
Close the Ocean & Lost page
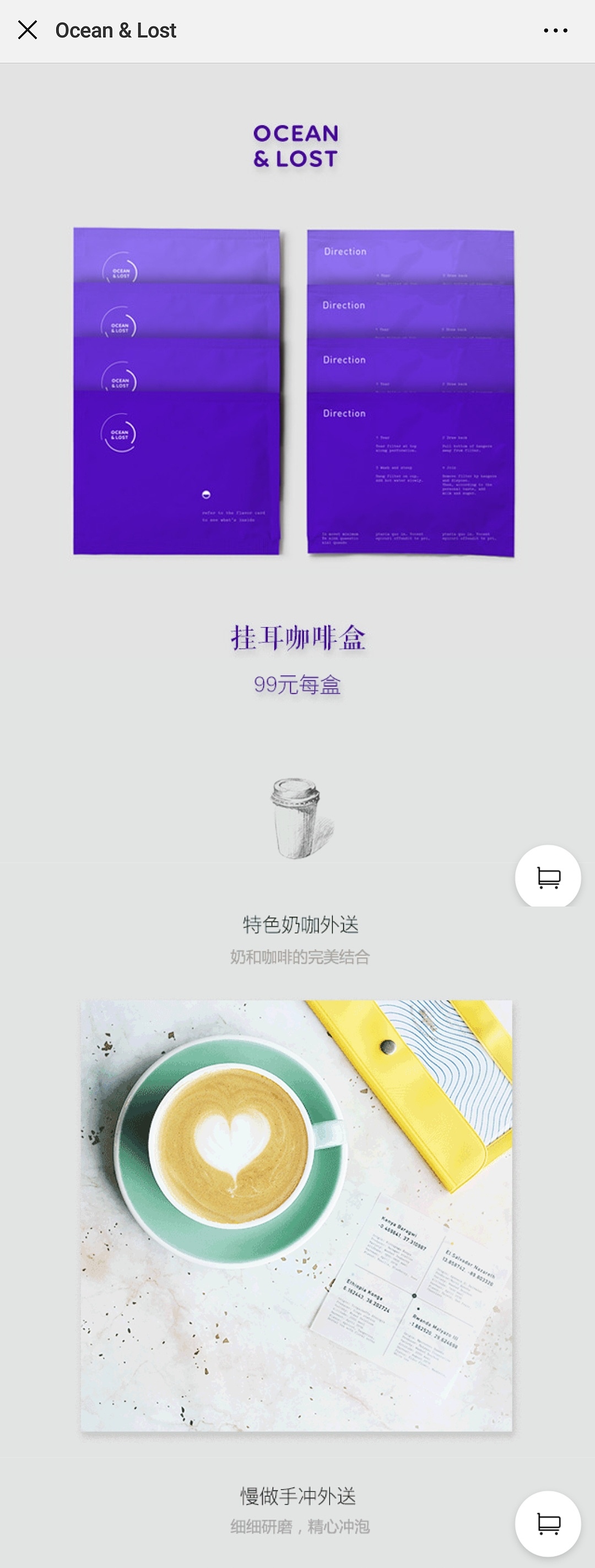tap(28, 30)
